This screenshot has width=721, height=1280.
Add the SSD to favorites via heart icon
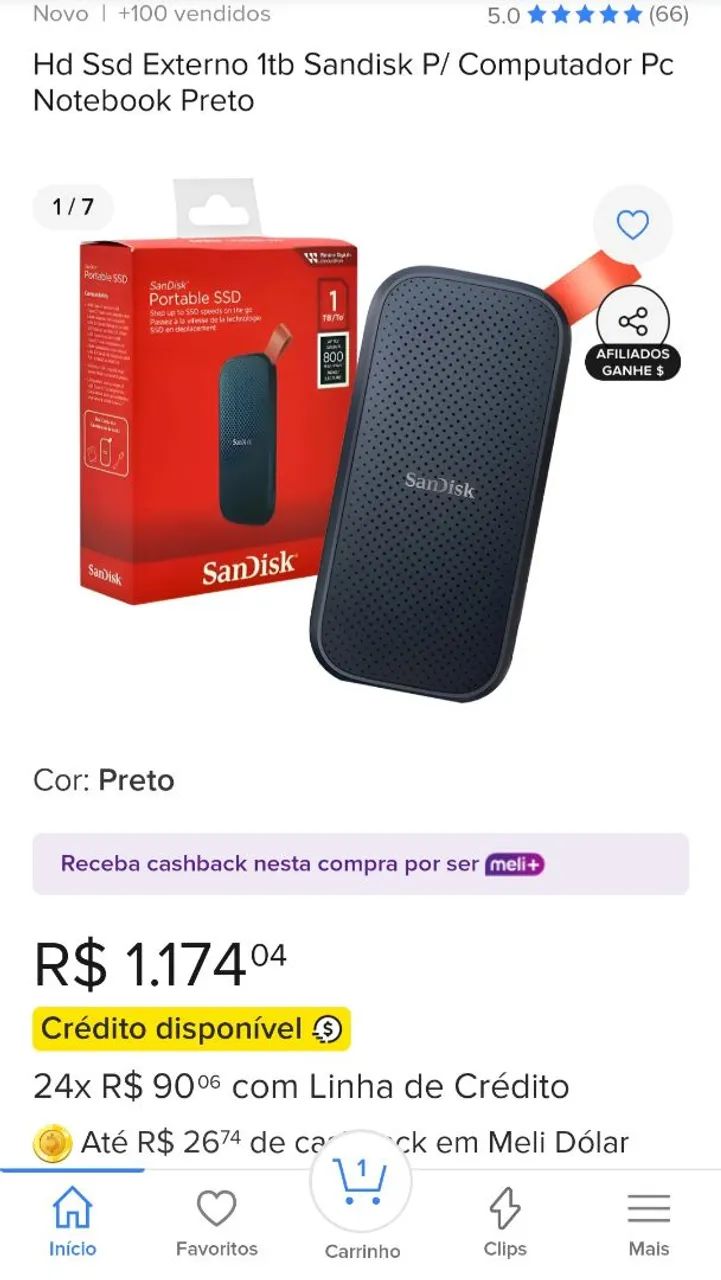(x=630, y=224)
